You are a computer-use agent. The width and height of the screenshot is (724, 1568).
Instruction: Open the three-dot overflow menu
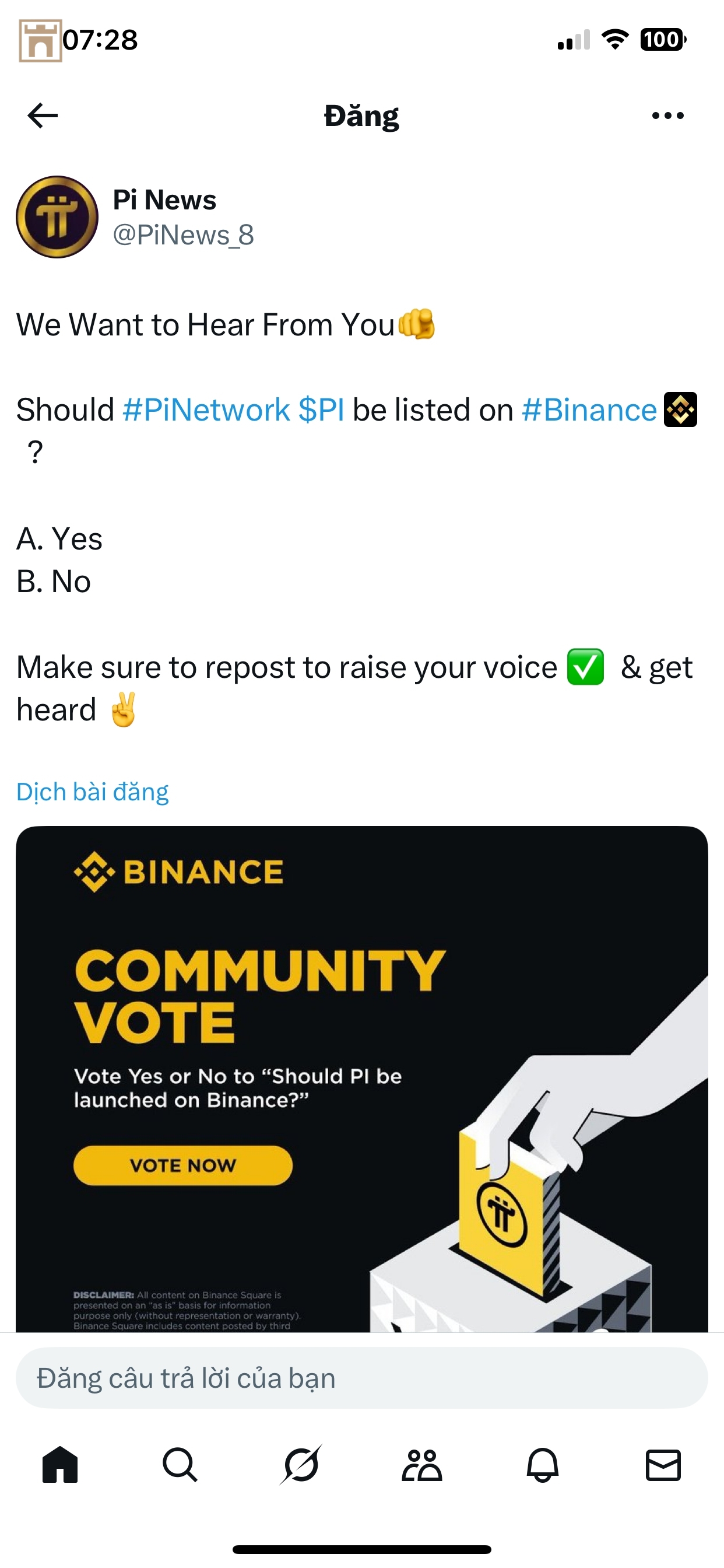[667, 115]
